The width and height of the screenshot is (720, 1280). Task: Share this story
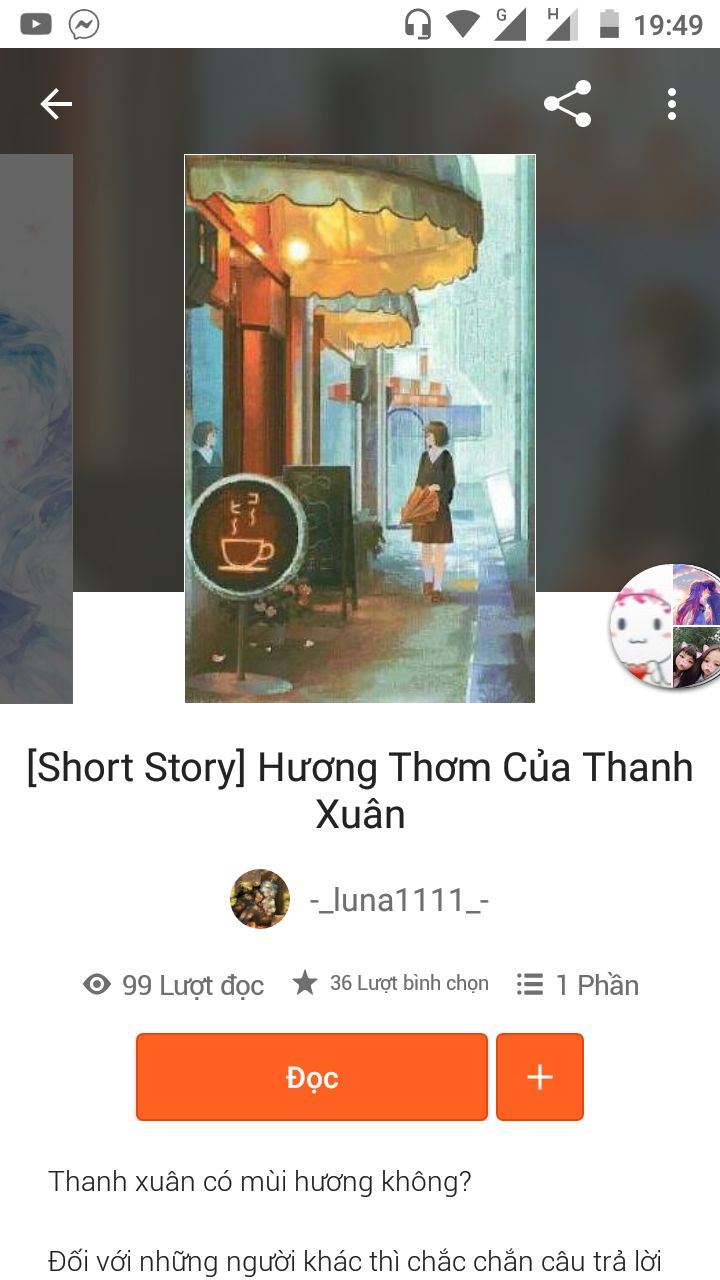pos(567,104)
